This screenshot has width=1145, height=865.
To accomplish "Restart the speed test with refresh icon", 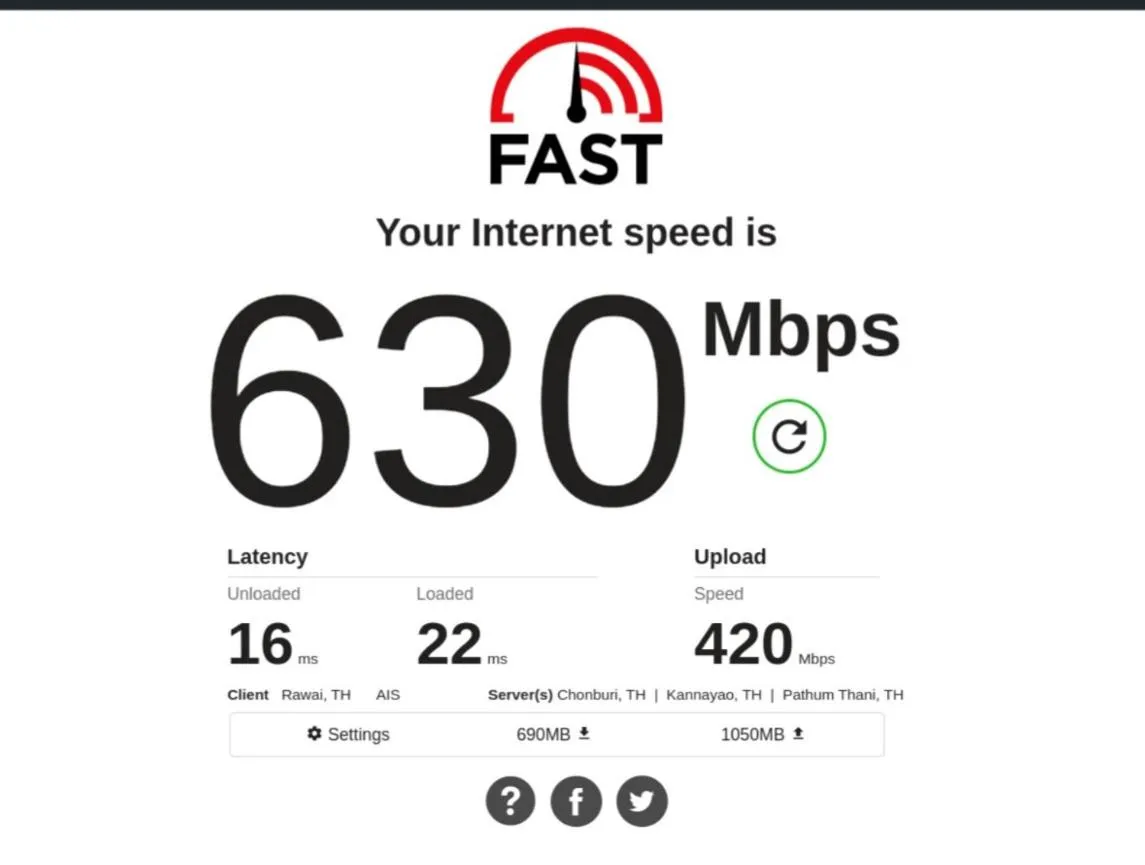I will (x=789, y=436).
